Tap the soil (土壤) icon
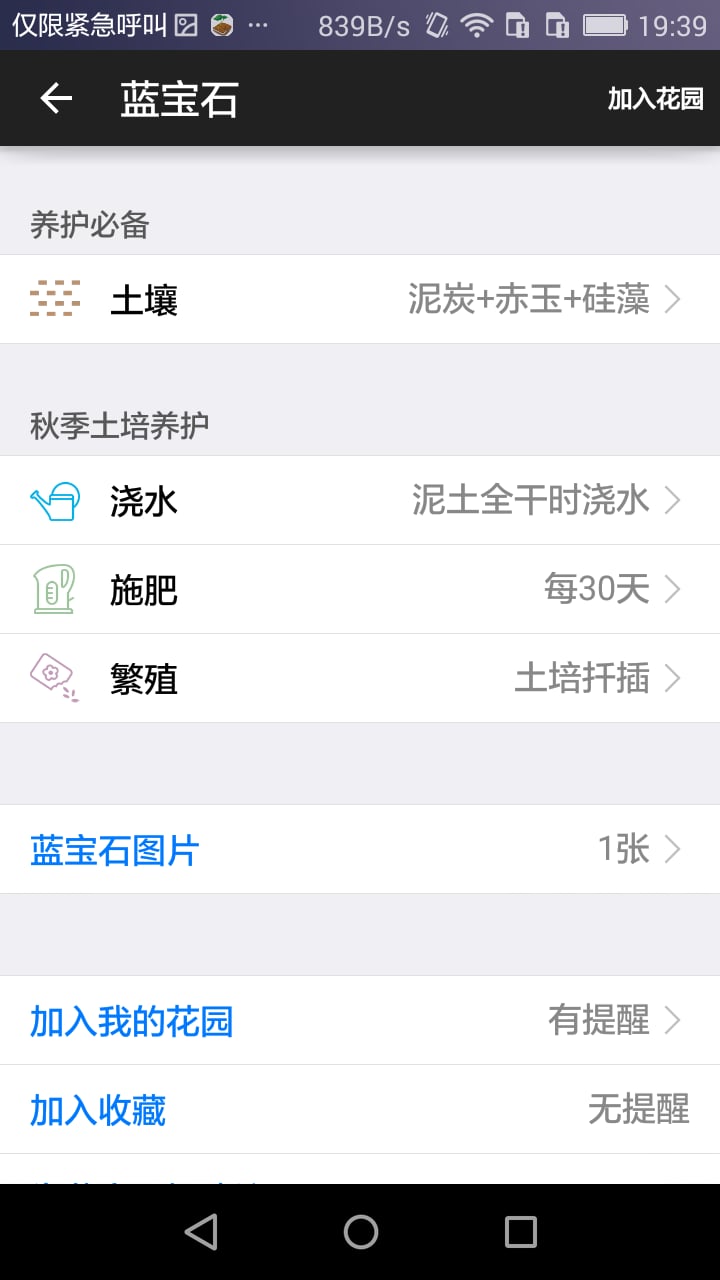This screenshot has height=1280, width=720. 57,299
